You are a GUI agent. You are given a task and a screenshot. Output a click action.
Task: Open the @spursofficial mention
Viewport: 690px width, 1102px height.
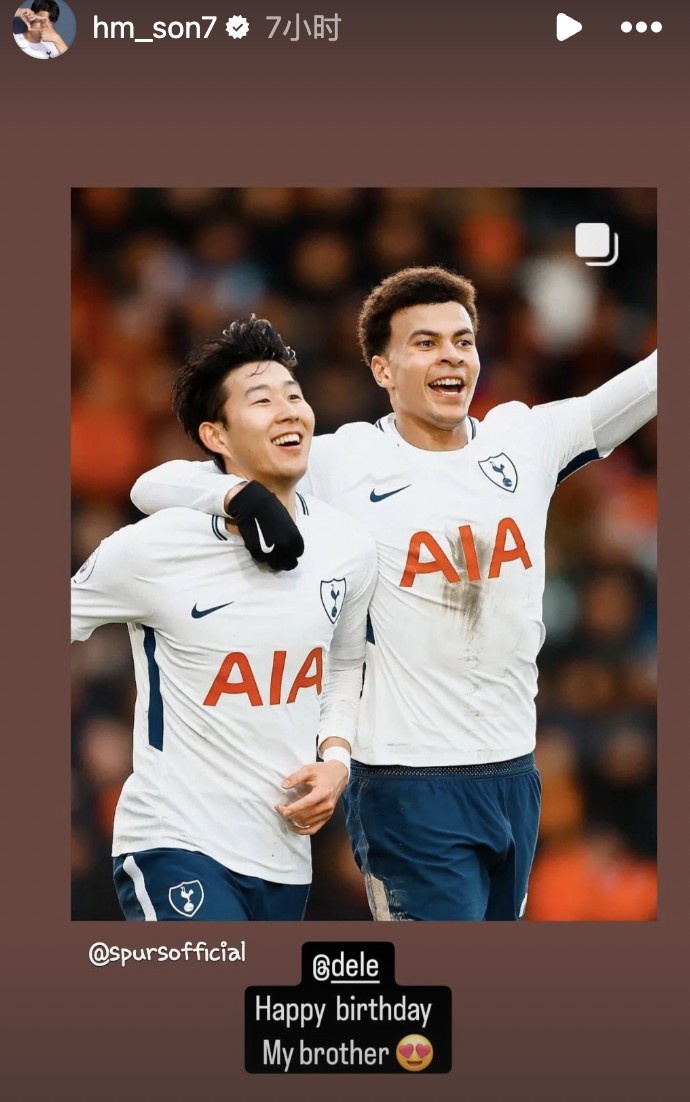click(x=167, y=953)
